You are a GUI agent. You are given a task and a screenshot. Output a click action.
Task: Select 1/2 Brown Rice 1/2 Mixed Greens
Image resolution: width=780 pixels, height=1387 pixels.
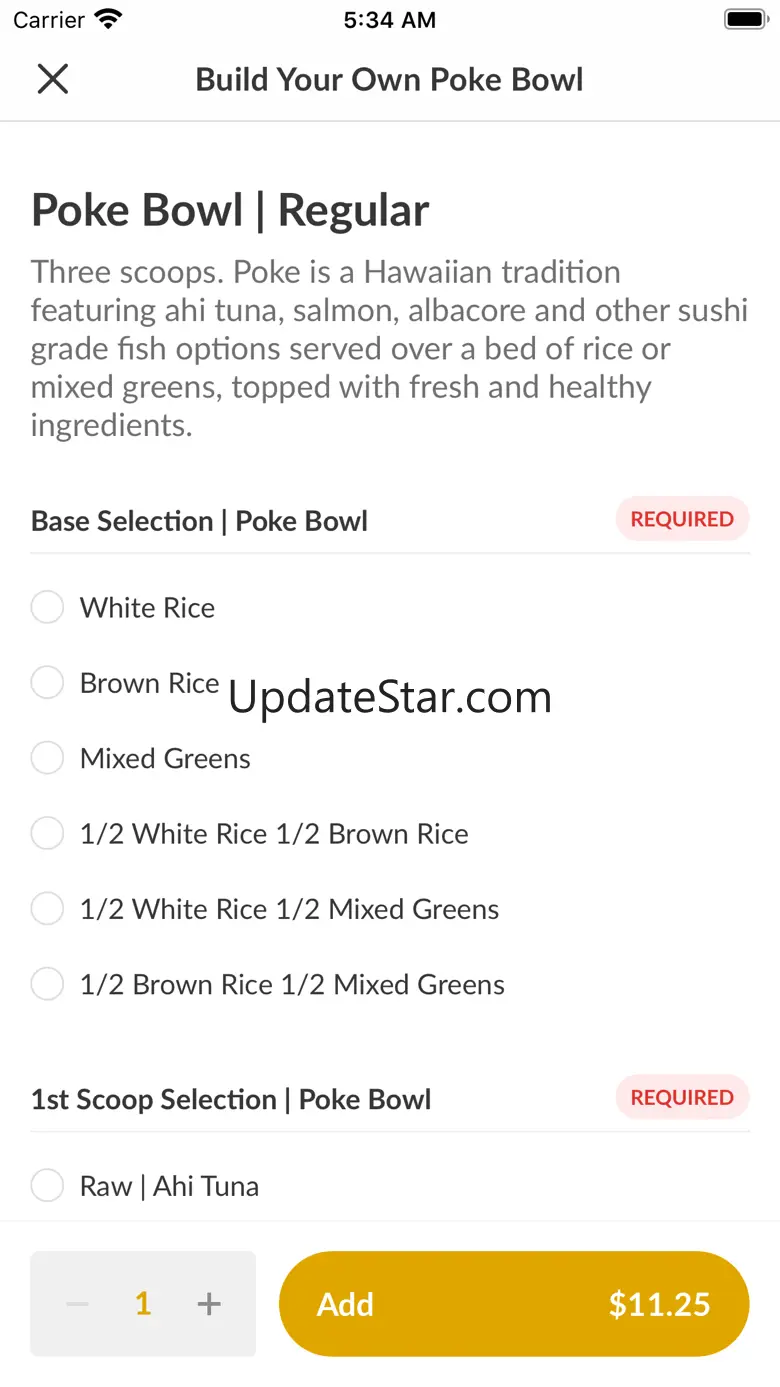(x=48, y=984)
